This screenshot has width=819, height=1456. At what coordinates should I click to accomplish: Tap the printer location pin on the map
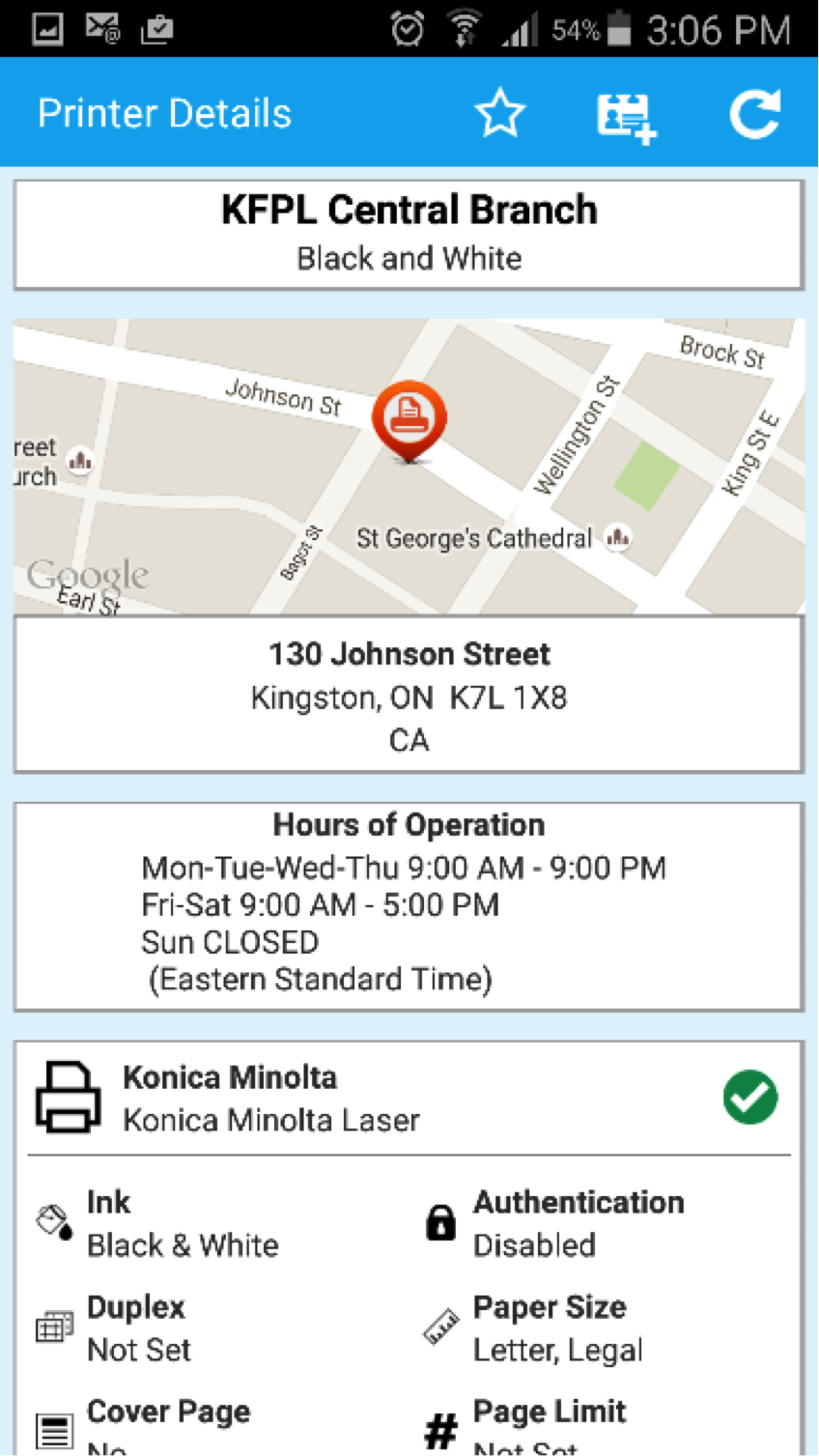pyautogui.click(x=409, y=420)
